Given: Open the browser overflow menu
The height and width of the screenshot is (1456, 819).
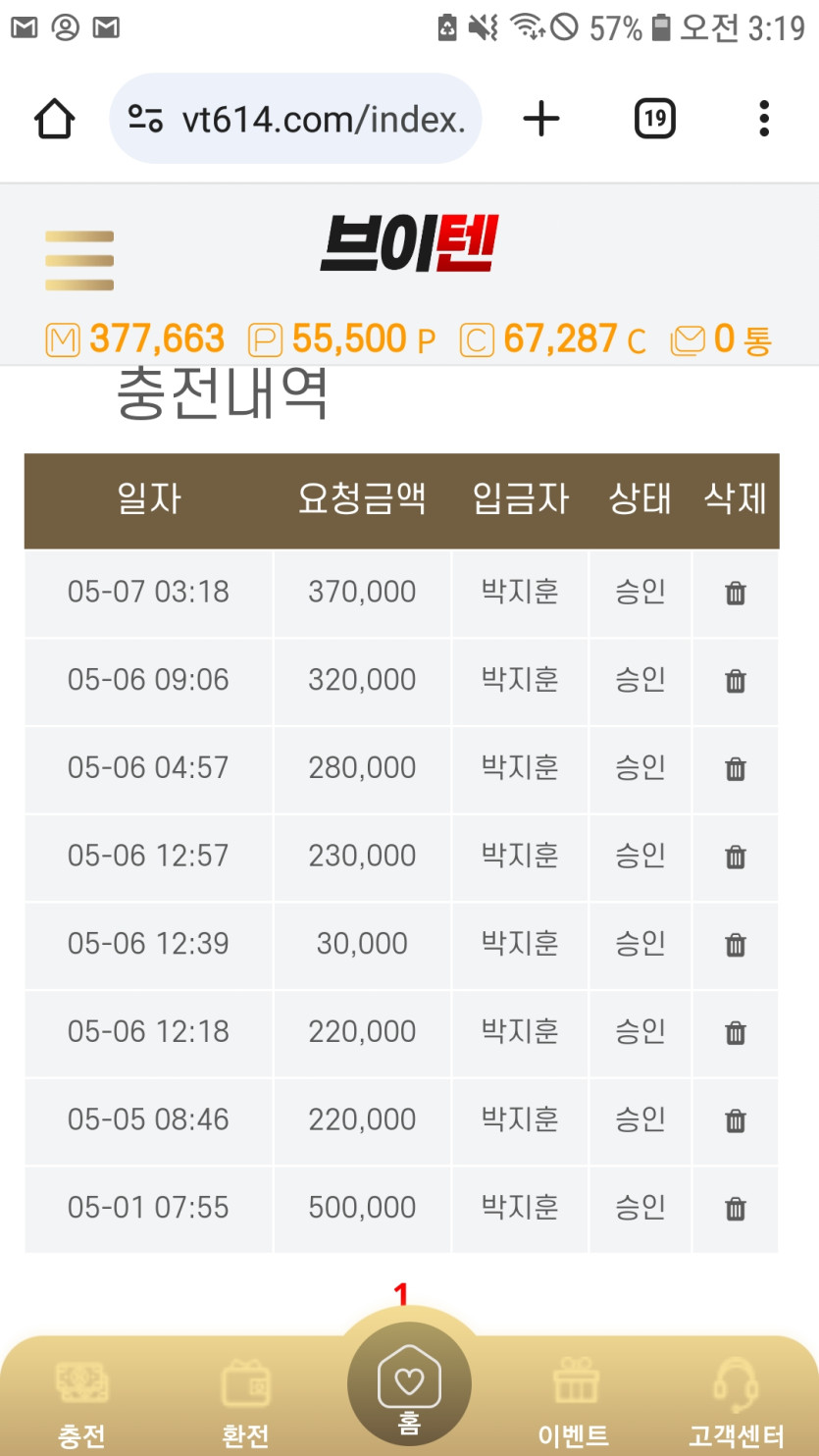Looking at the screenshot, I should [764, 120].
